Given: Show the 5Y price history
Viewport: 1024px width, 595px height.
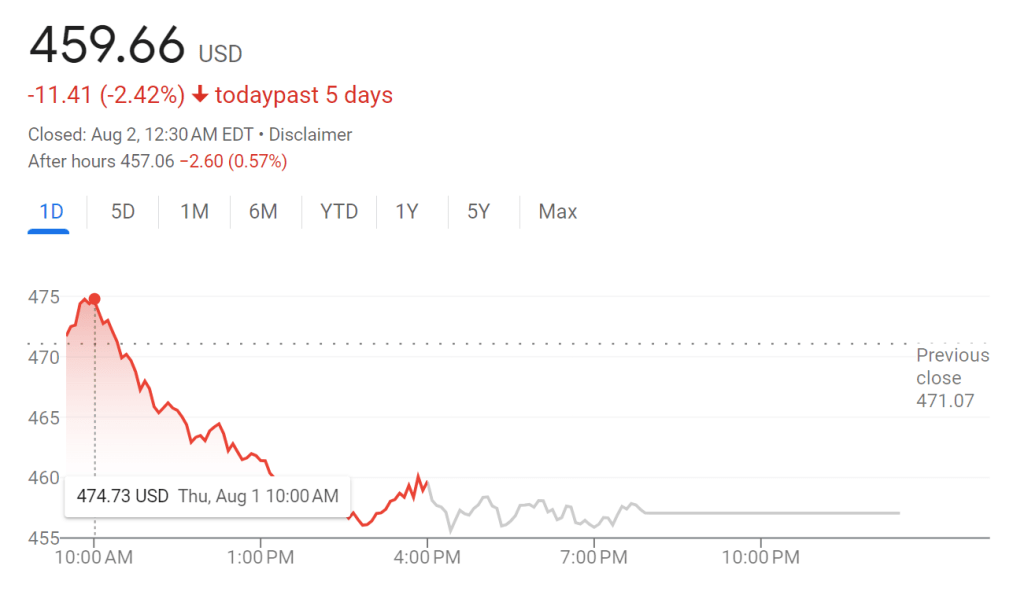Looking at the screenshot, I should point(479,212).
